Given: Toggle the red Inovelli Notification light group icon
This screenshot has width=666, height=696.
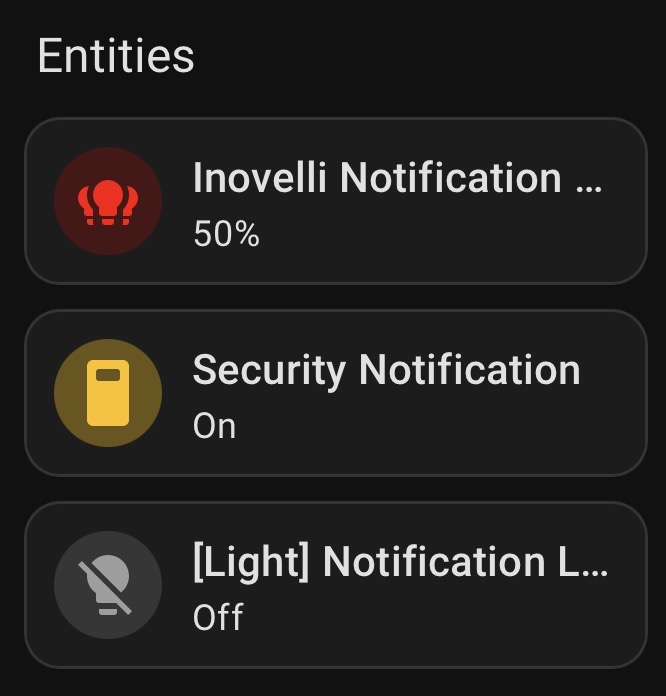Looking at the screenshot, I should pyautogui.click(x=108, y=201).
